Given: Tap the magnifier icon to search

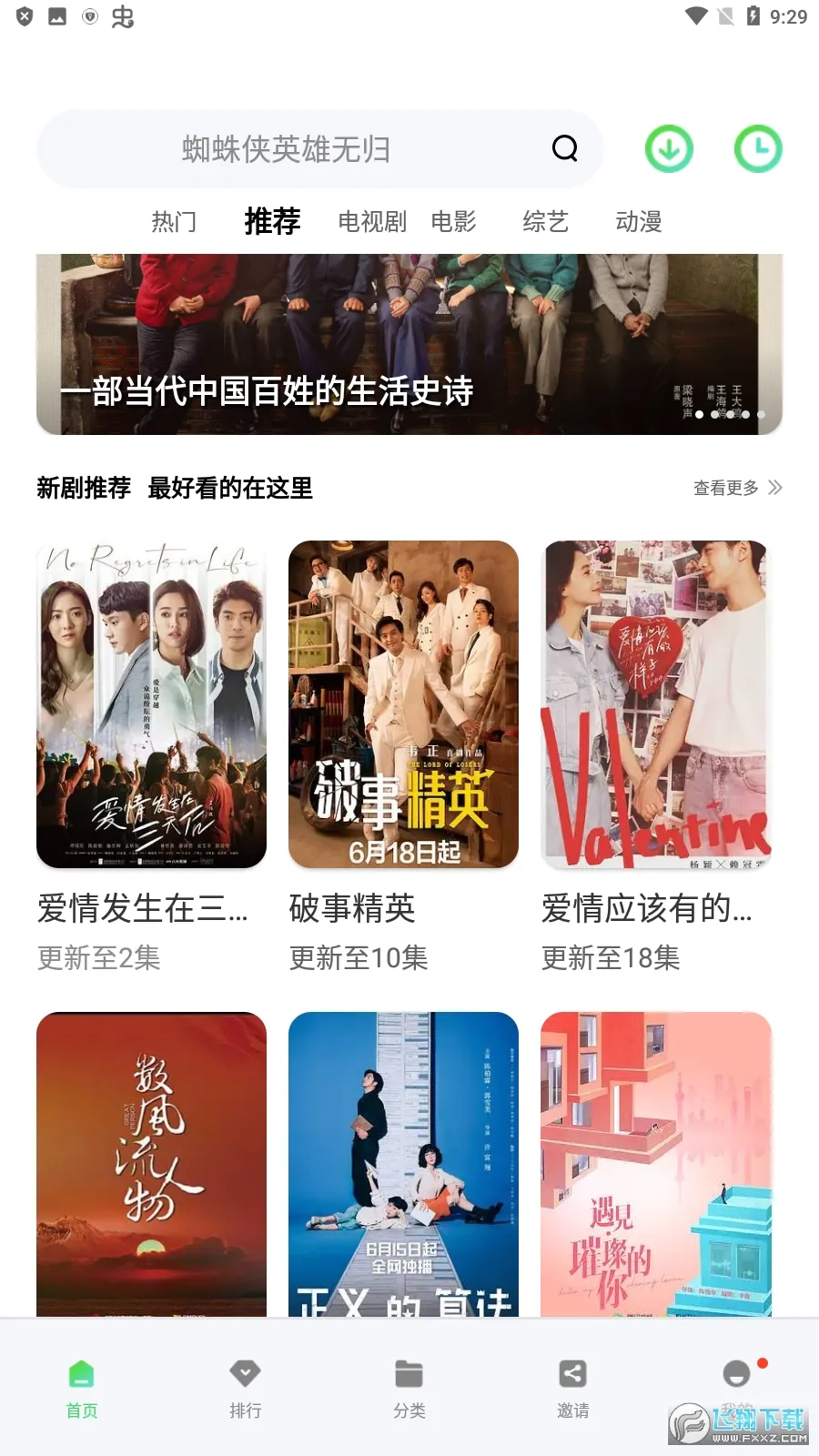Looking at the screenshot, I should coord(564,149).
